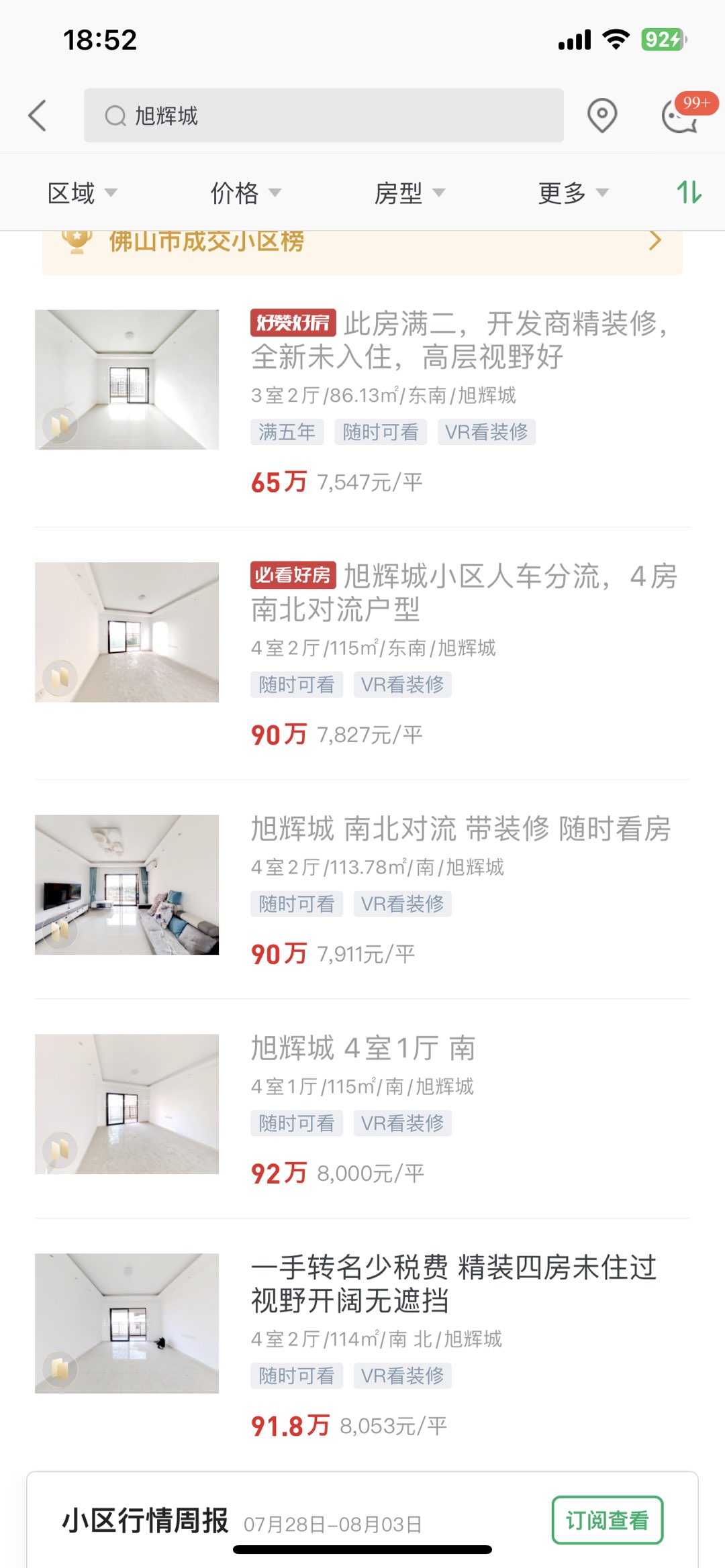Open messages with the 99+ badge
The height and width of the screenshot is (1568, 725).
click(x=681, y=115)
